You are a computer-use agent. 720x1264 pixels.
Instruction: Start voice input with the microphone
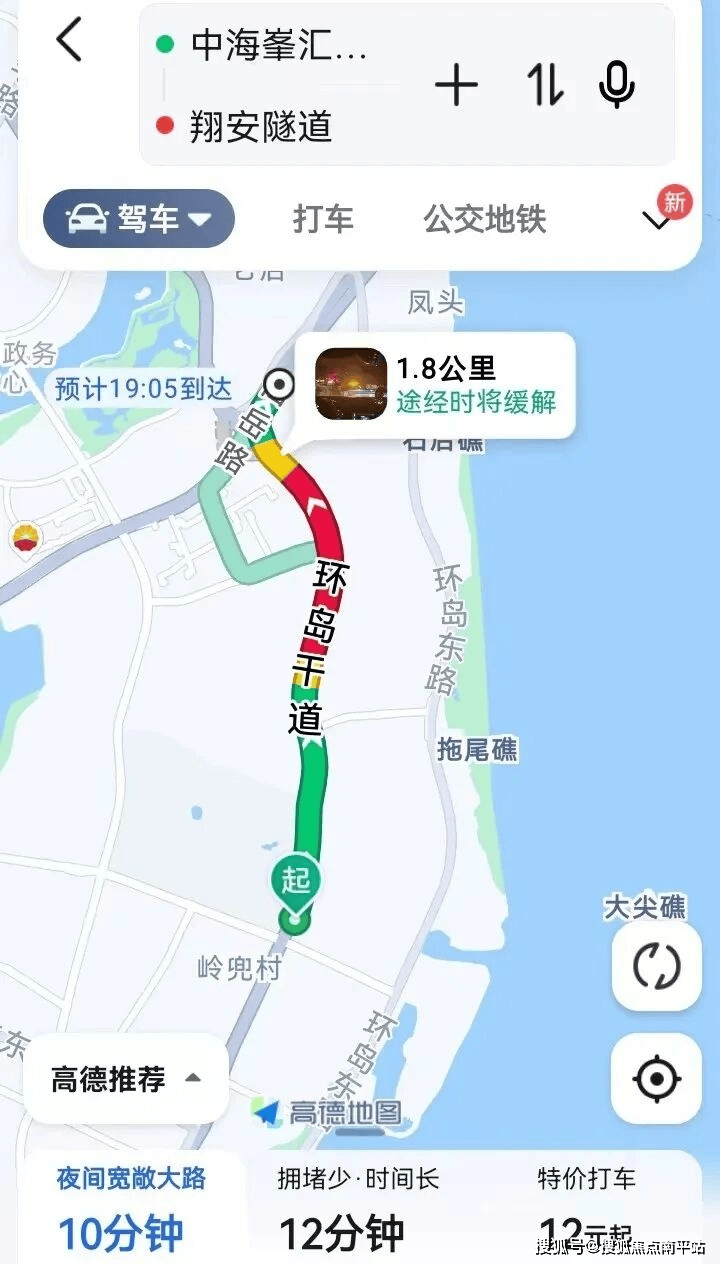point(616,85)
